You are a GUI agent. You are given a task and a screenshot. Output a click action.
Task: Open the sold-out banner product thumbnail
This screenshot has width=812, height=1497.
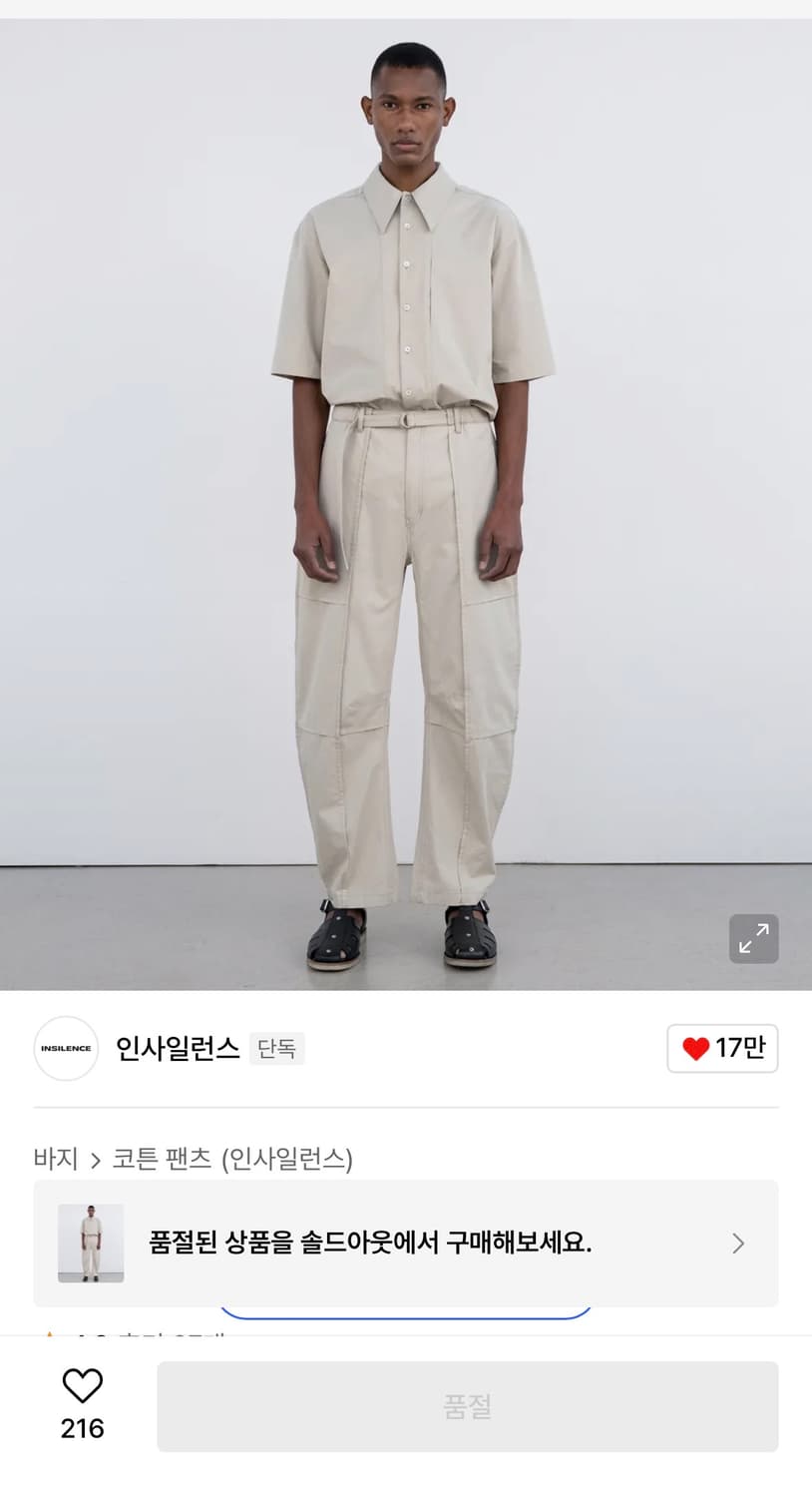[88, 1244]
